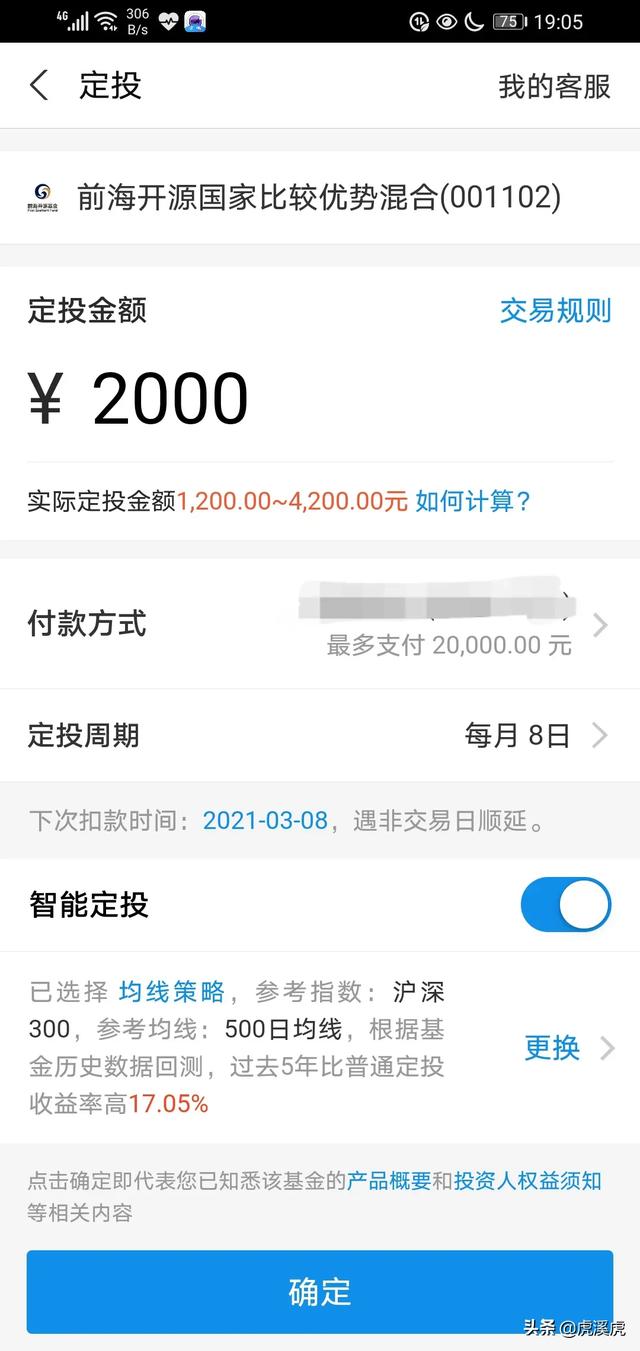Confirm with the 确定 button
Screen dimensions: 640x1351
pyautogui.click(x=320, y=1292)
